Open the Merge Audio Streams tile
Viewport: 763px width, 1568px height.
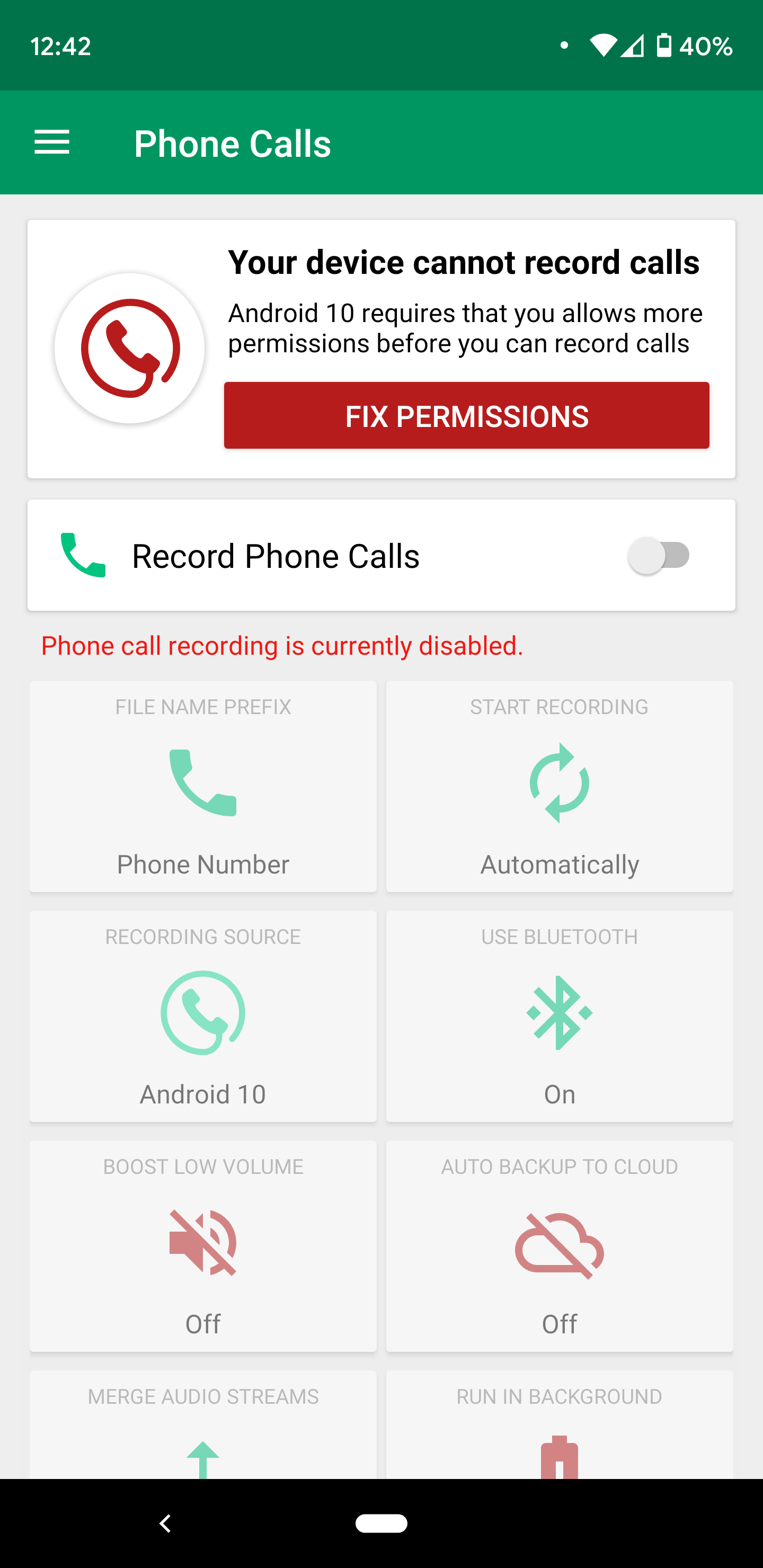coord(203,1424)
